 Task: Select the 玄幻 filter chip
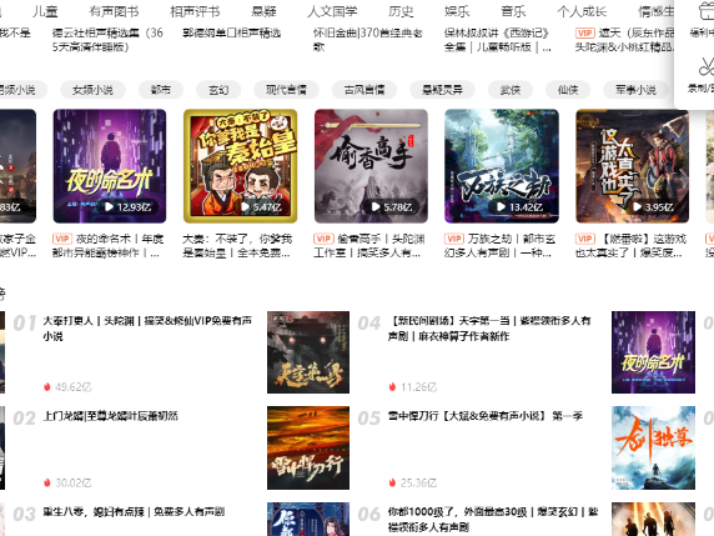(x=218, y=90)
